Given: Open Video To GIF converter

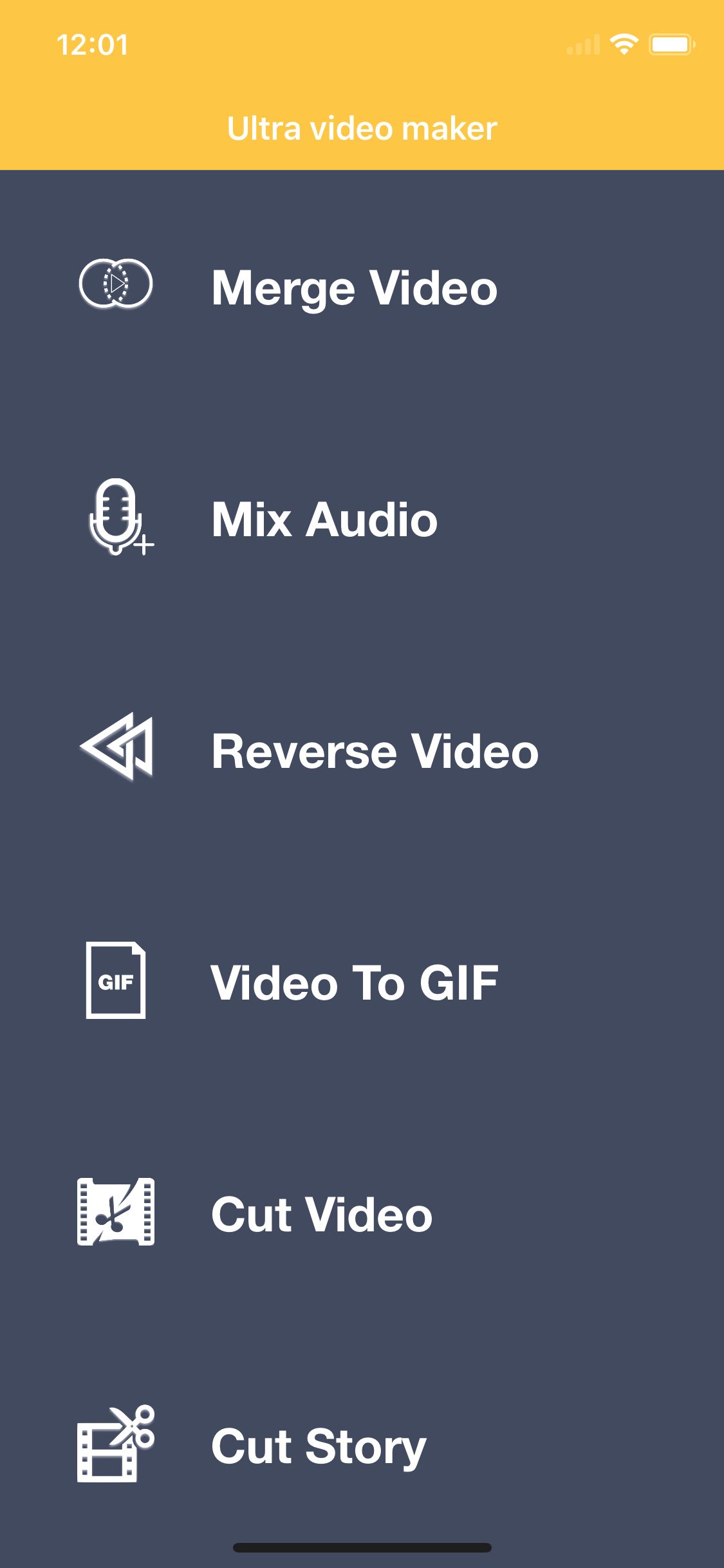Looking at the screenshot, I should tap(362, 982).
